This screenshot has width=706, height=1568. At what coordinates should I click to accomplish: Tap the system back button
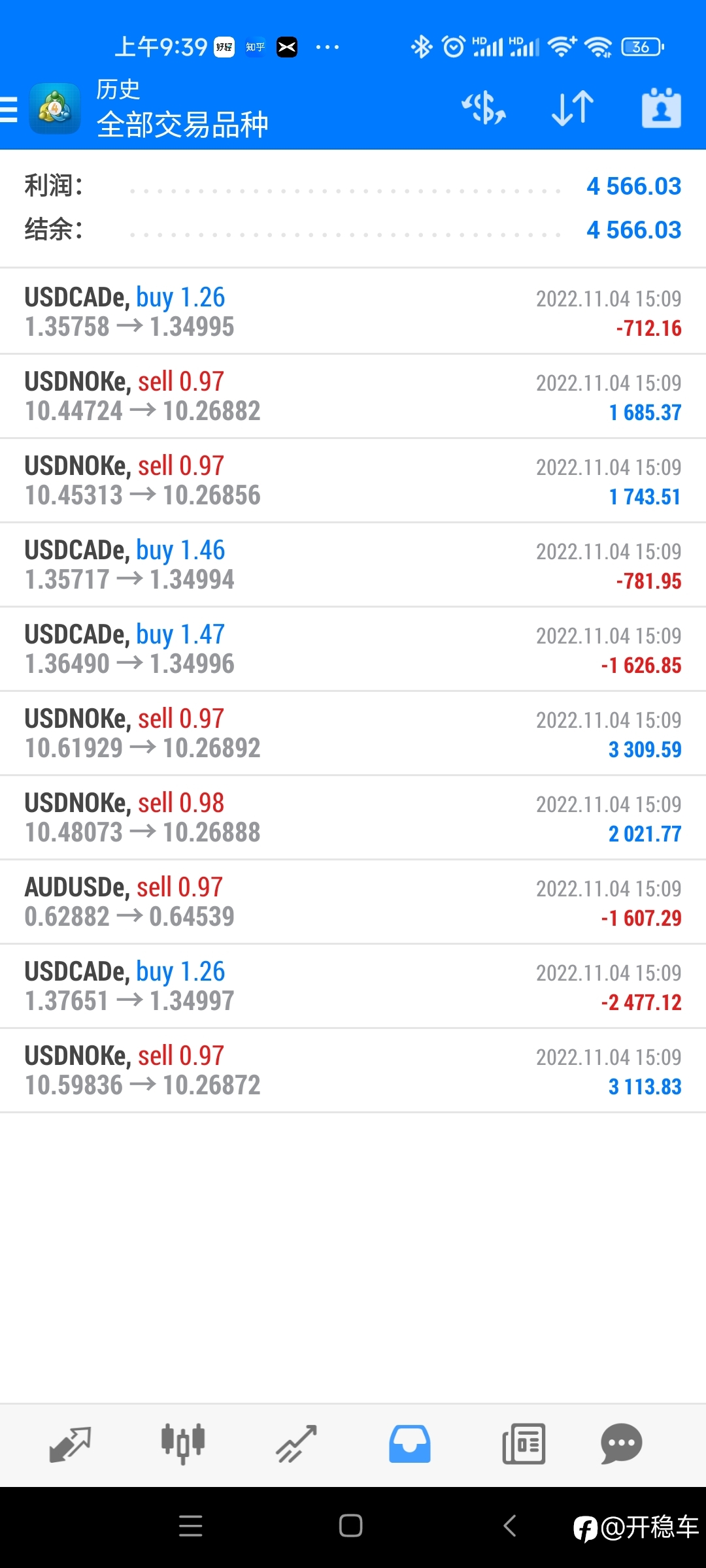point(510,1526)
